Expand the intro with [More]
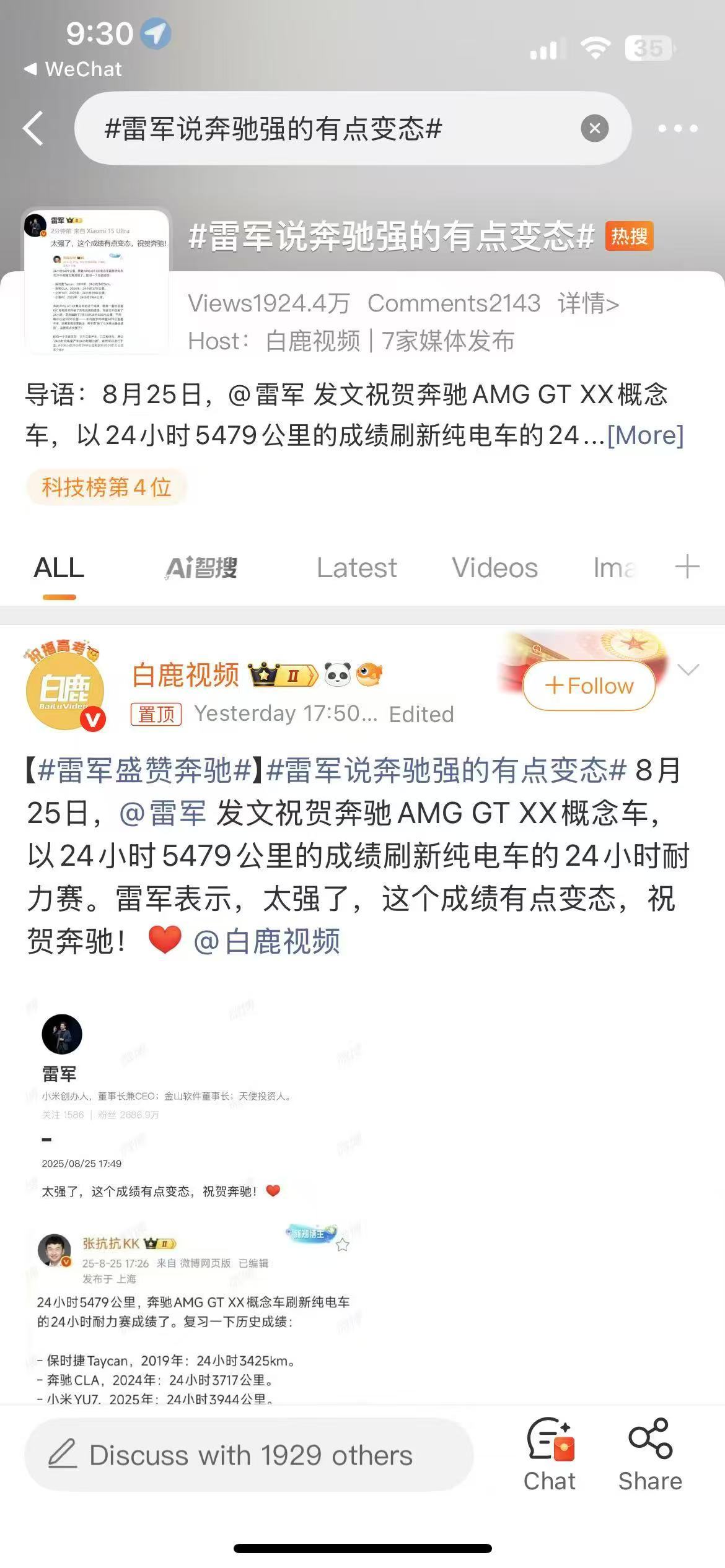The height and width of the screenshot is (1568, 725). click(645, 435)
